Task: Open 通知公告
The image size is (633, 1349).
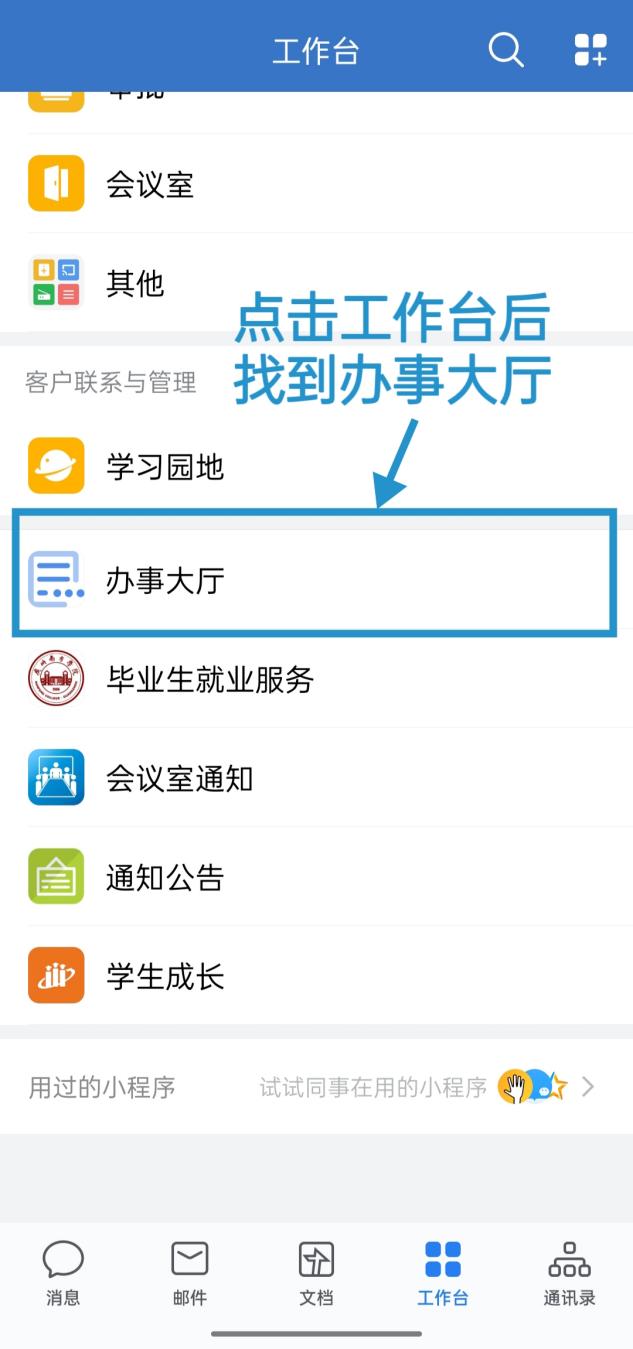Action: (x=165, y=877)
